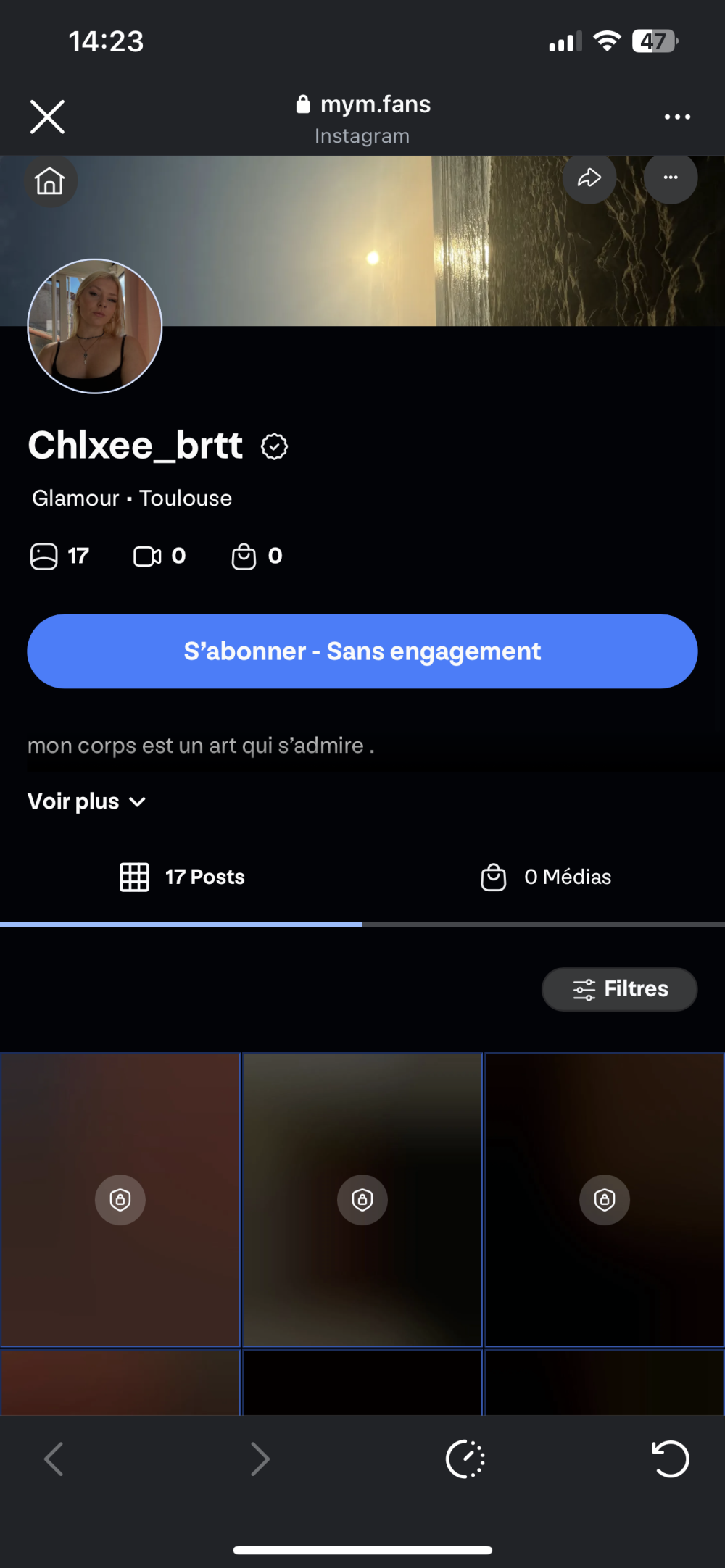Open the Filtres options
The width and height of the screenshot is (725, 1568).
tap(620, 989)
